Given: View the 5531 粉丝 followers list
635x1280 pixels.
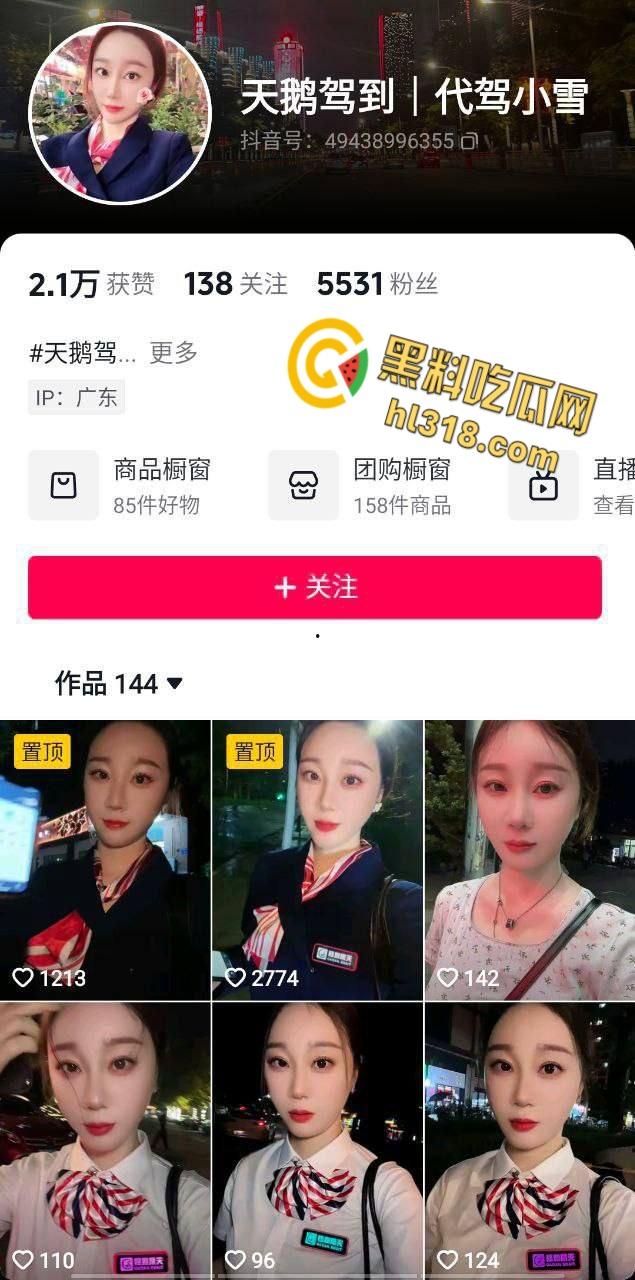Looking at the screenshot, I should tap(377, 285).
